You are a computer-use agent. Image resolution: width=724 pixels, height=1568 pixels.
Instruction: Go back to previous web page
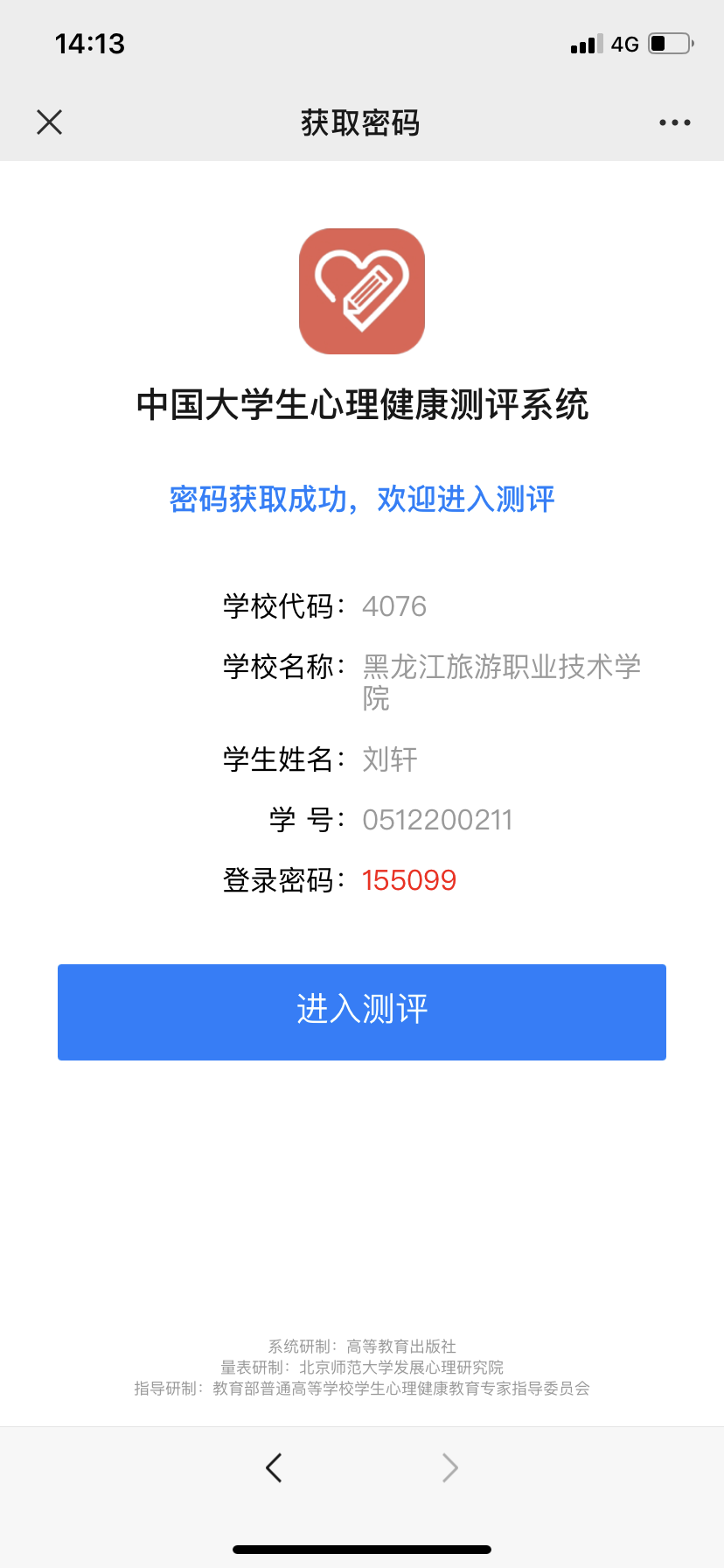point(274,1467)
